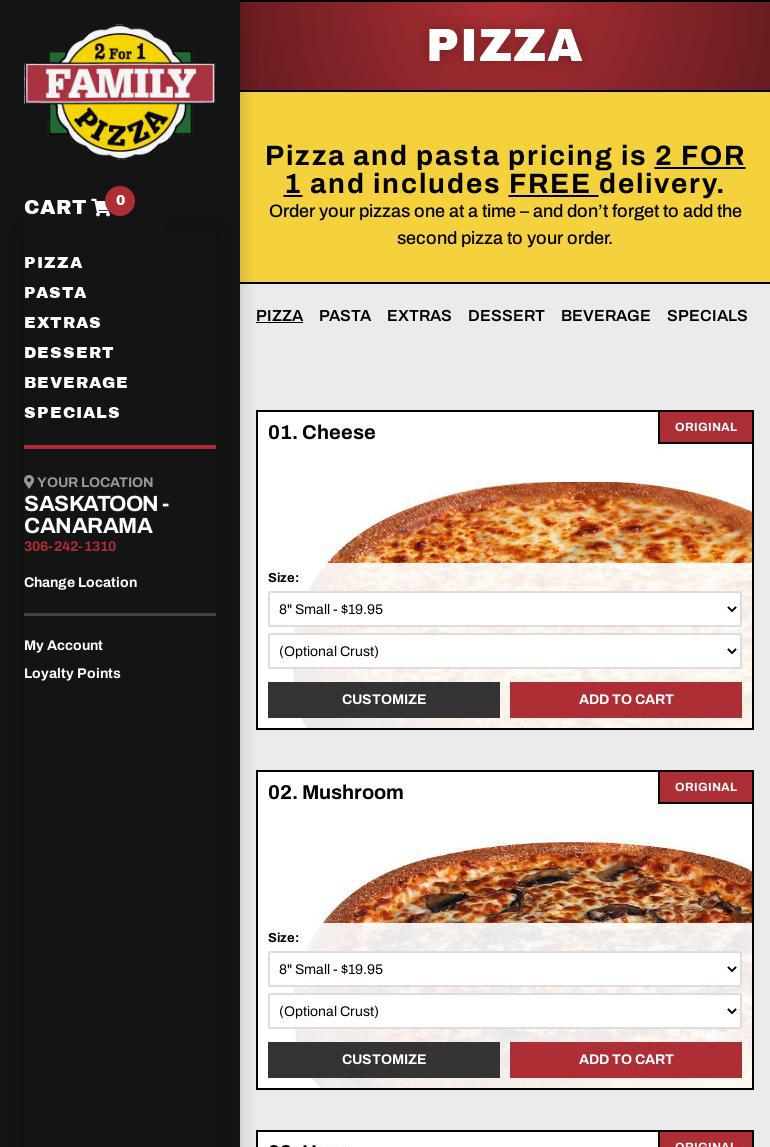770x1147 pixels.
Task: Customize the Mushroom pizza
Action: click(x=384, y=1059)
